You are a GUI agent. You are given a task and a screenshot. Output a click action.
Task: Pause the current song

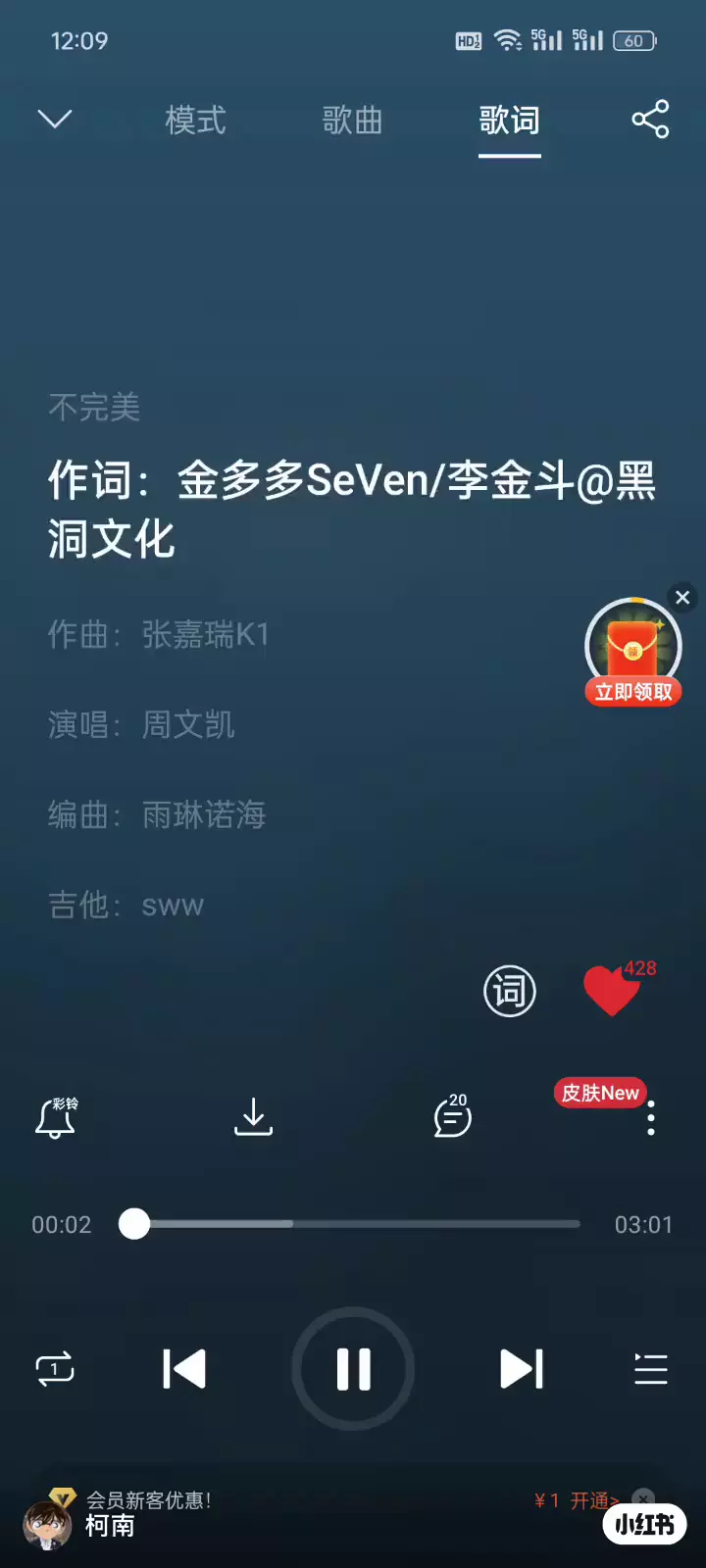click(353, 1369)
